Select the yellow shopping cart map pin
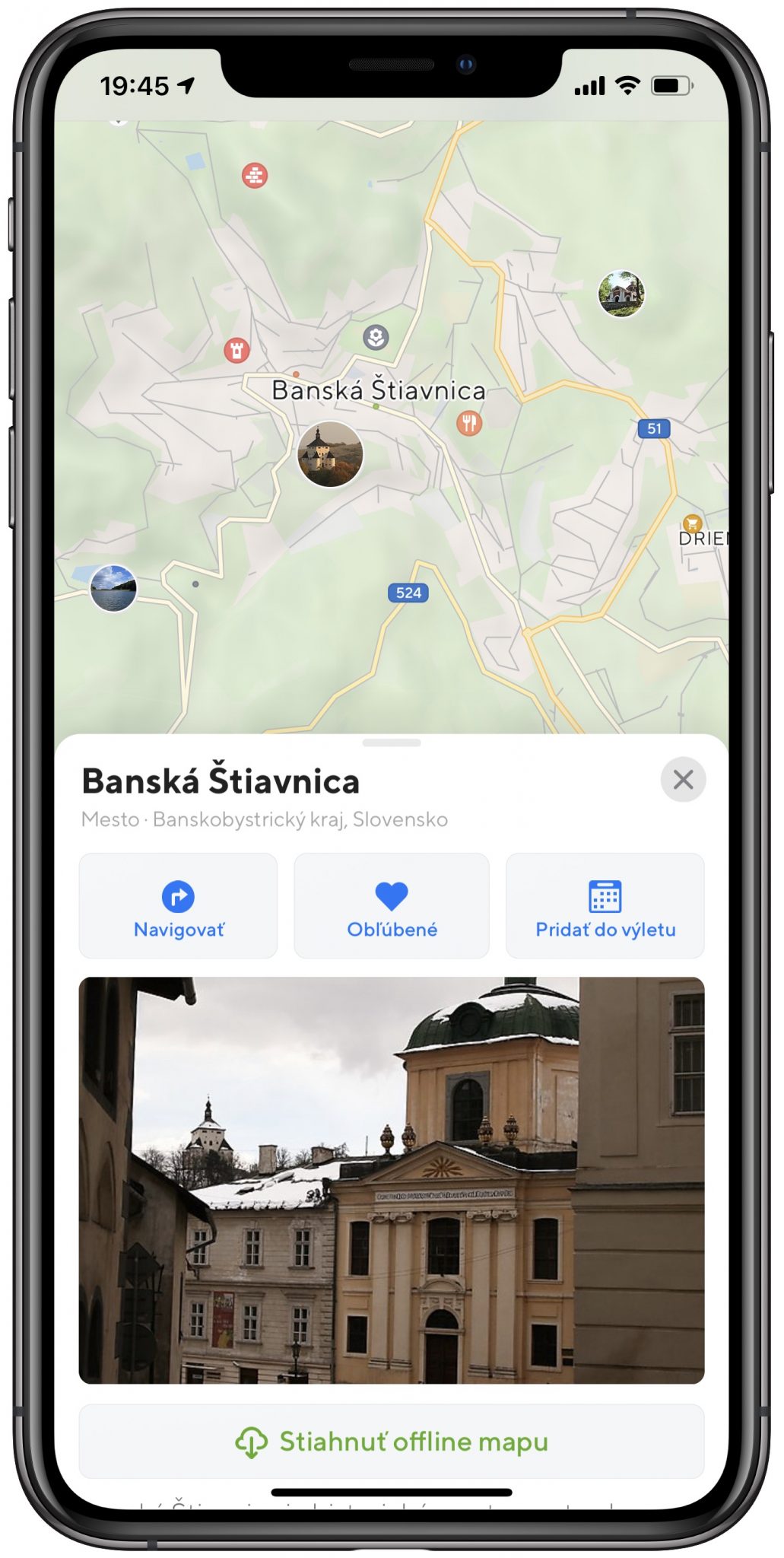Viewport: 784px width, 1558px height. coord(692,523)
